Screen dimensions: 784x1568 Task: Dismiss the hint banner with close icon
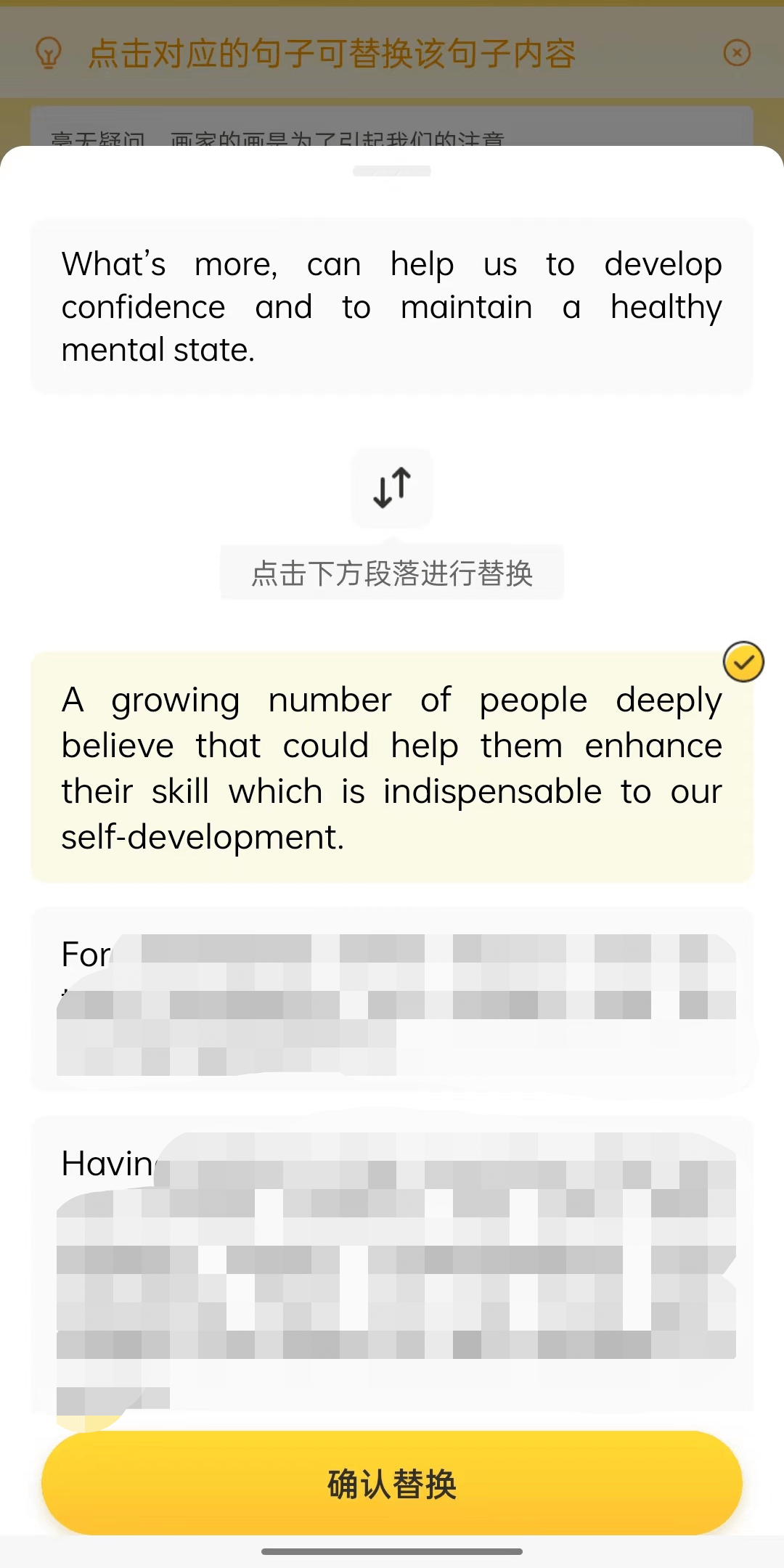(x=737, y=52)
